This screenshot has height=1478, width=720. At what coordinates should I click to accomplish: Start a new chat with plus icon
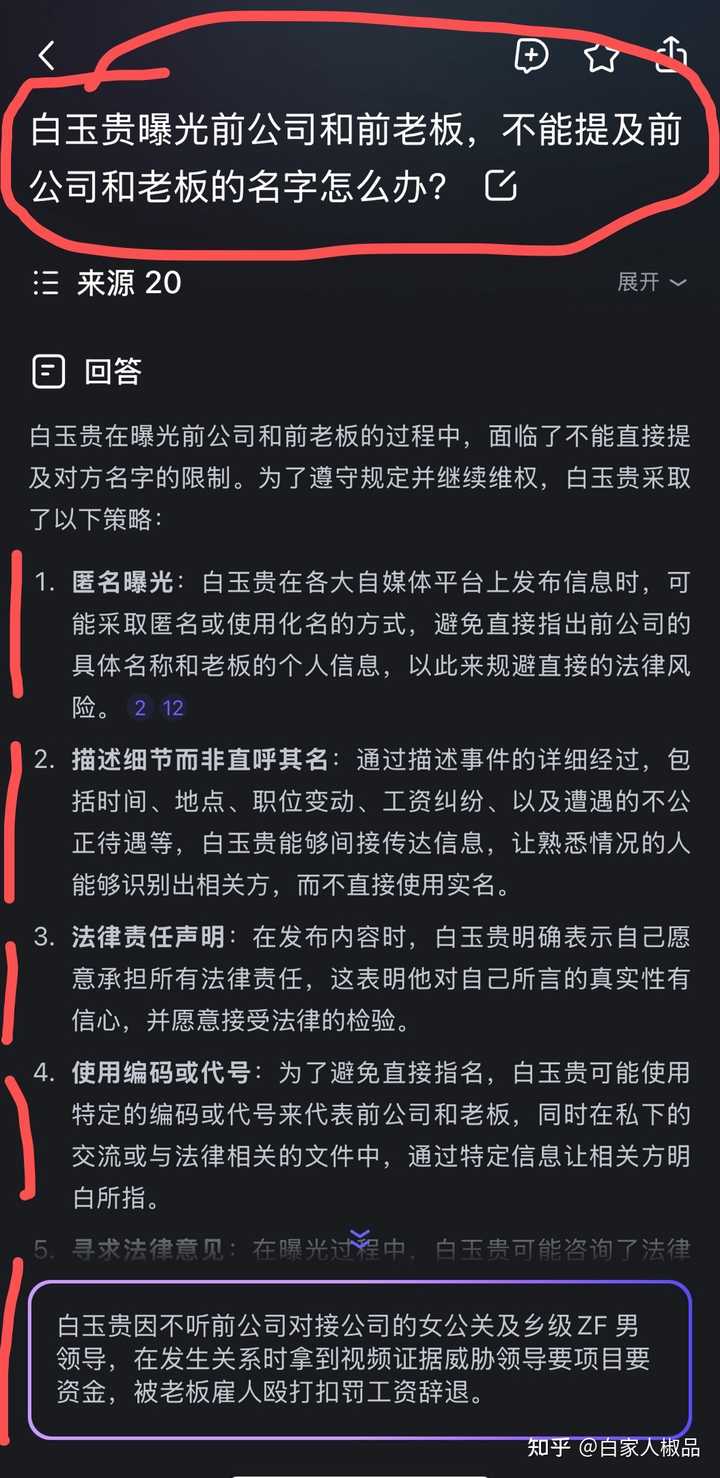click(531, 56)
